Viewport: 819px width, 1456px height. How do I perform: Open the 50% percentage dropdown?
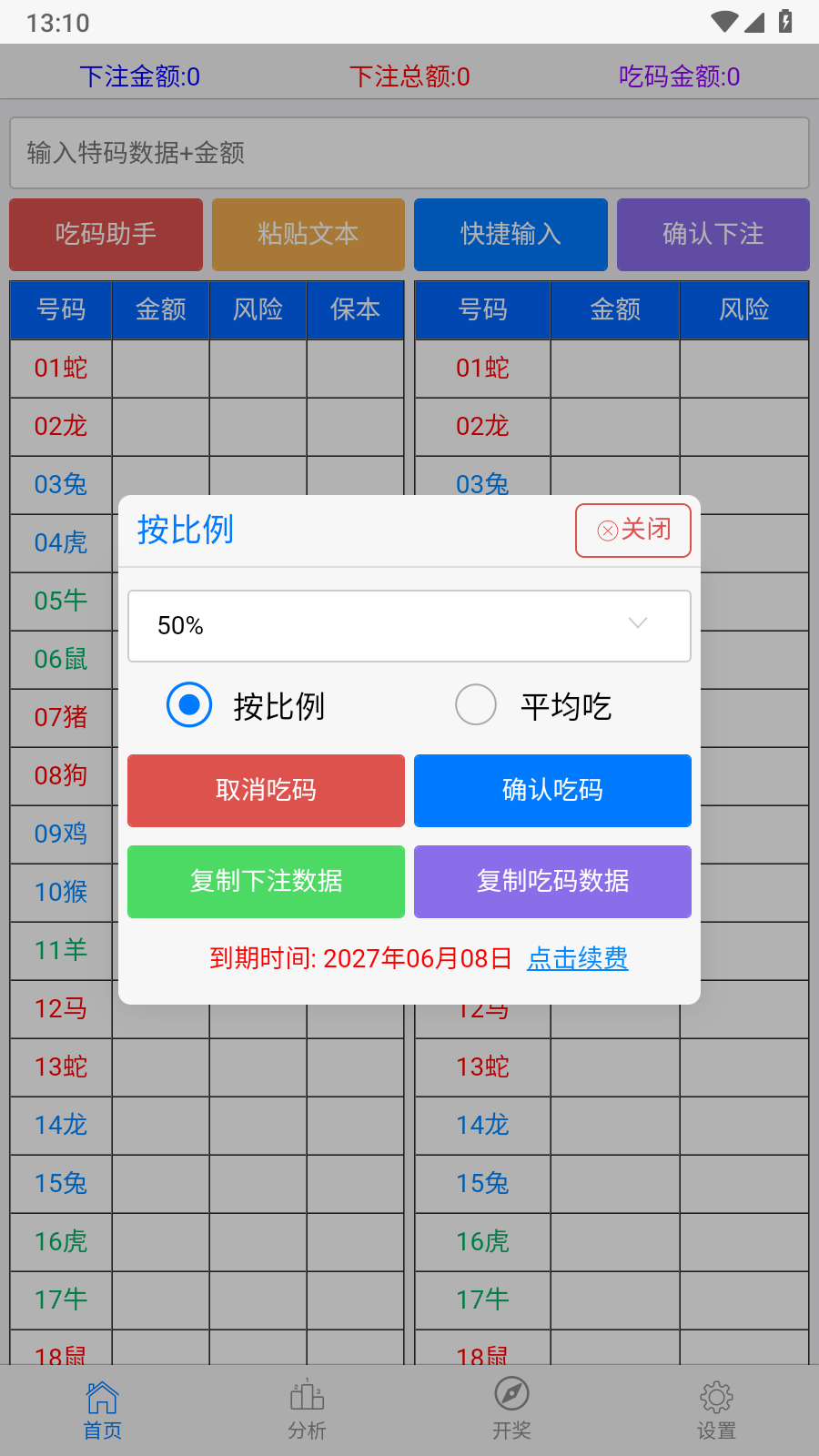[x=409, y=626]
